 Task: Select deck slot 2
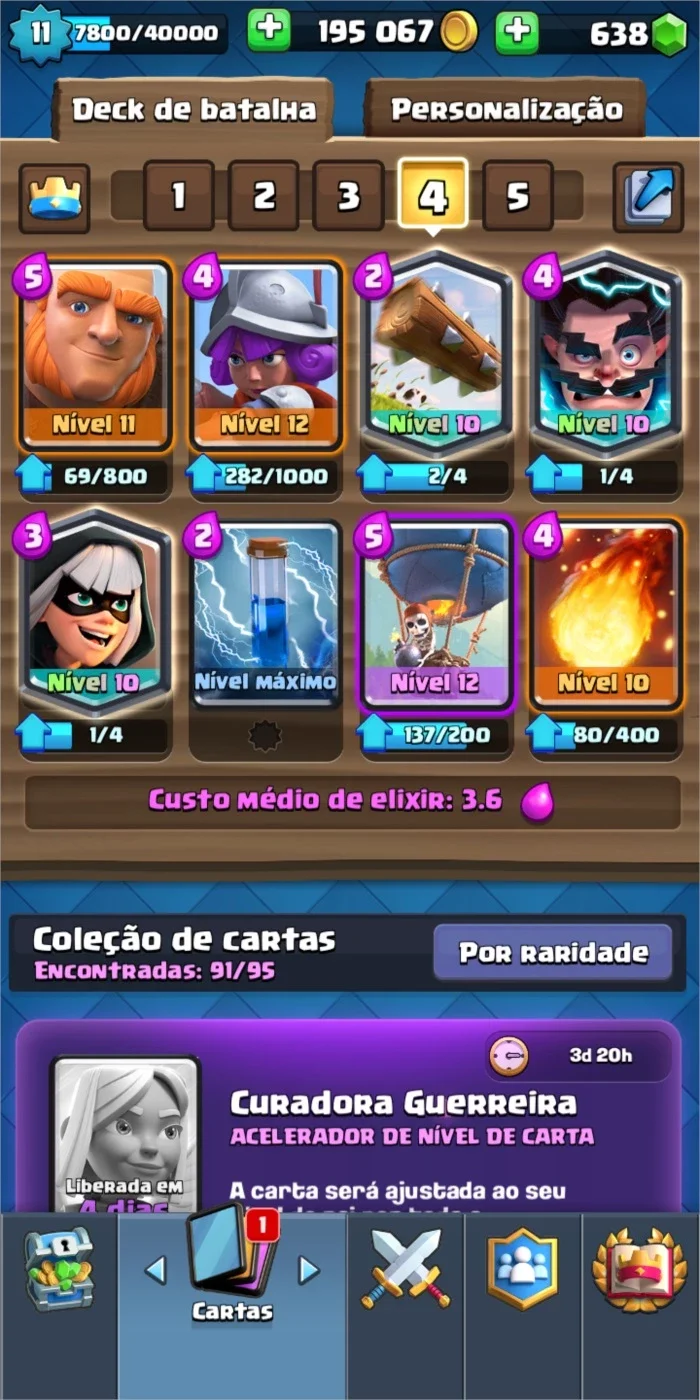pyautogui.click(x=264, y=195)
